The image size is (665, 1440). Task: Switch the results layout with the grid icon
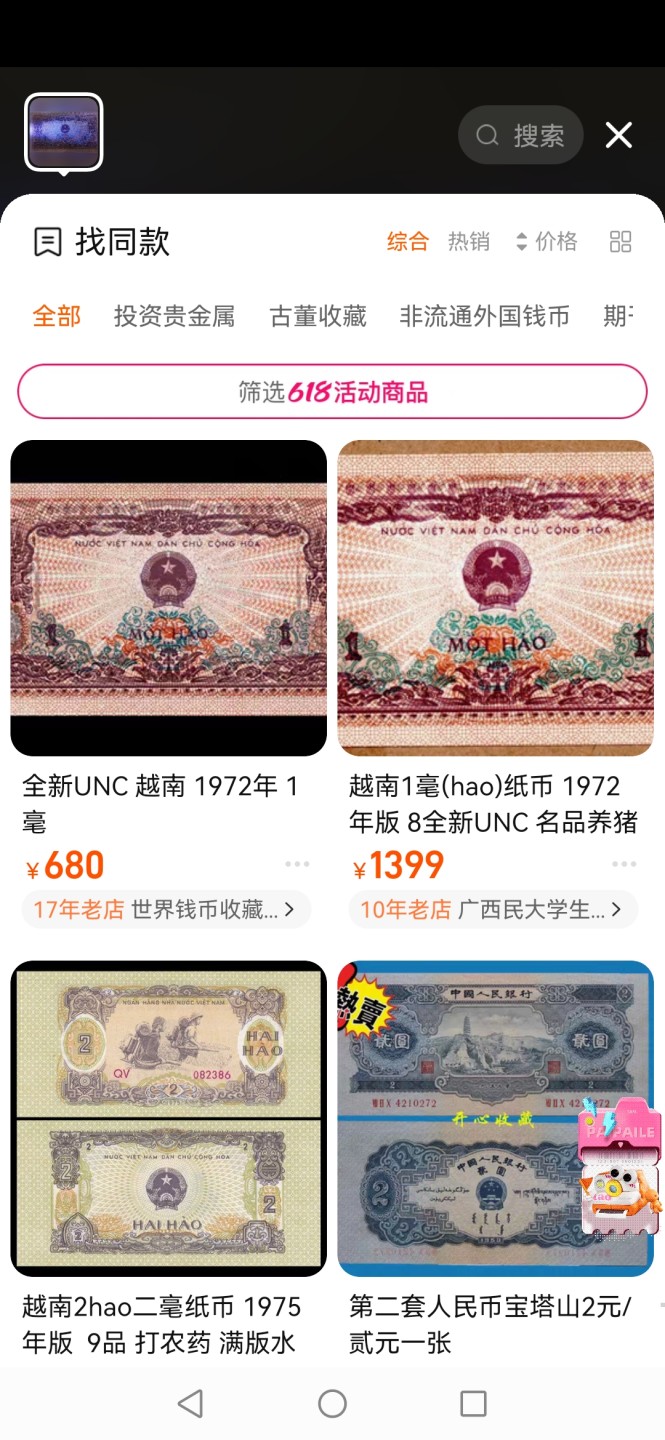click(620, 241)
